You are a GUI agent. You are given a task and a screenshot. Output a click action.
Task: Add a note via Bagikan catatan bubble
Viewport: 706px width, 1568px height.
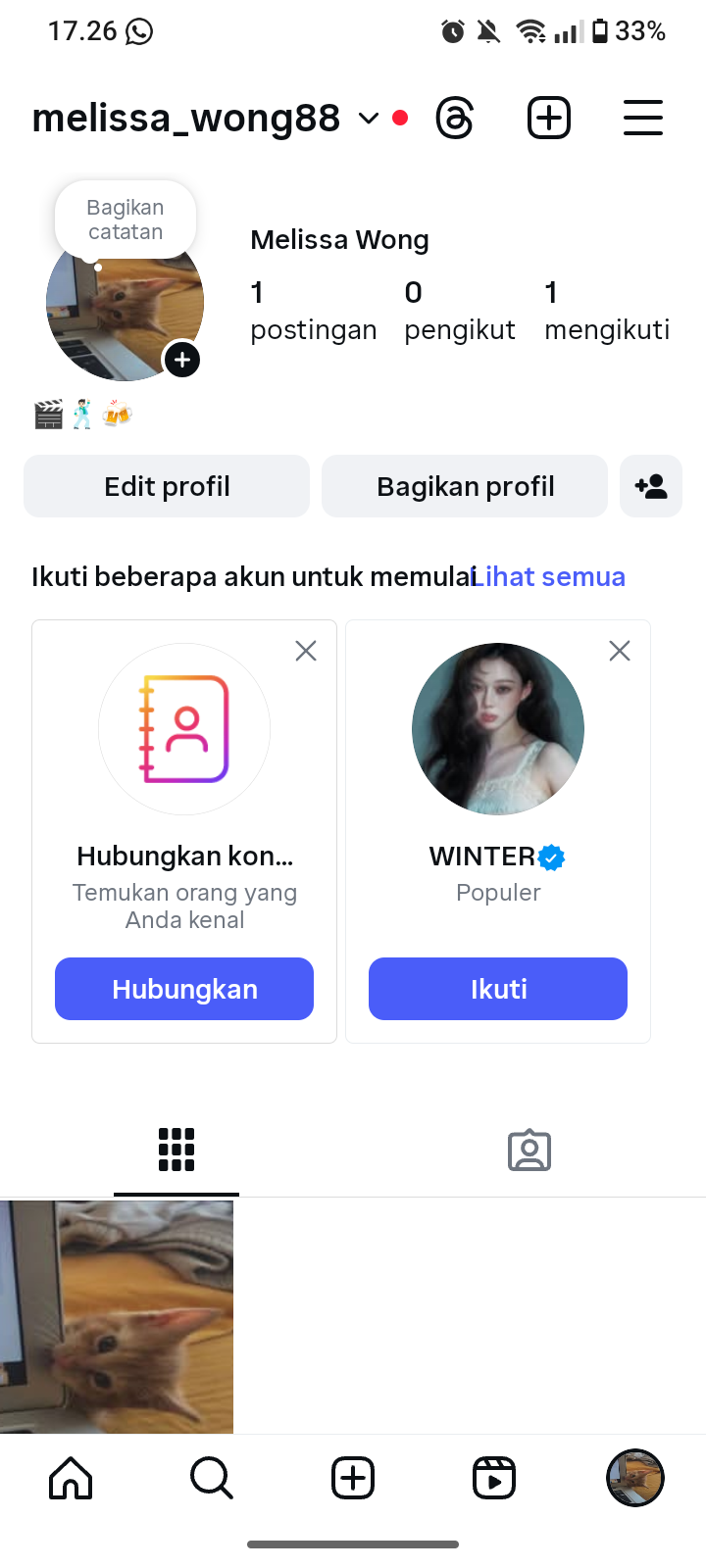click(126, 220)
